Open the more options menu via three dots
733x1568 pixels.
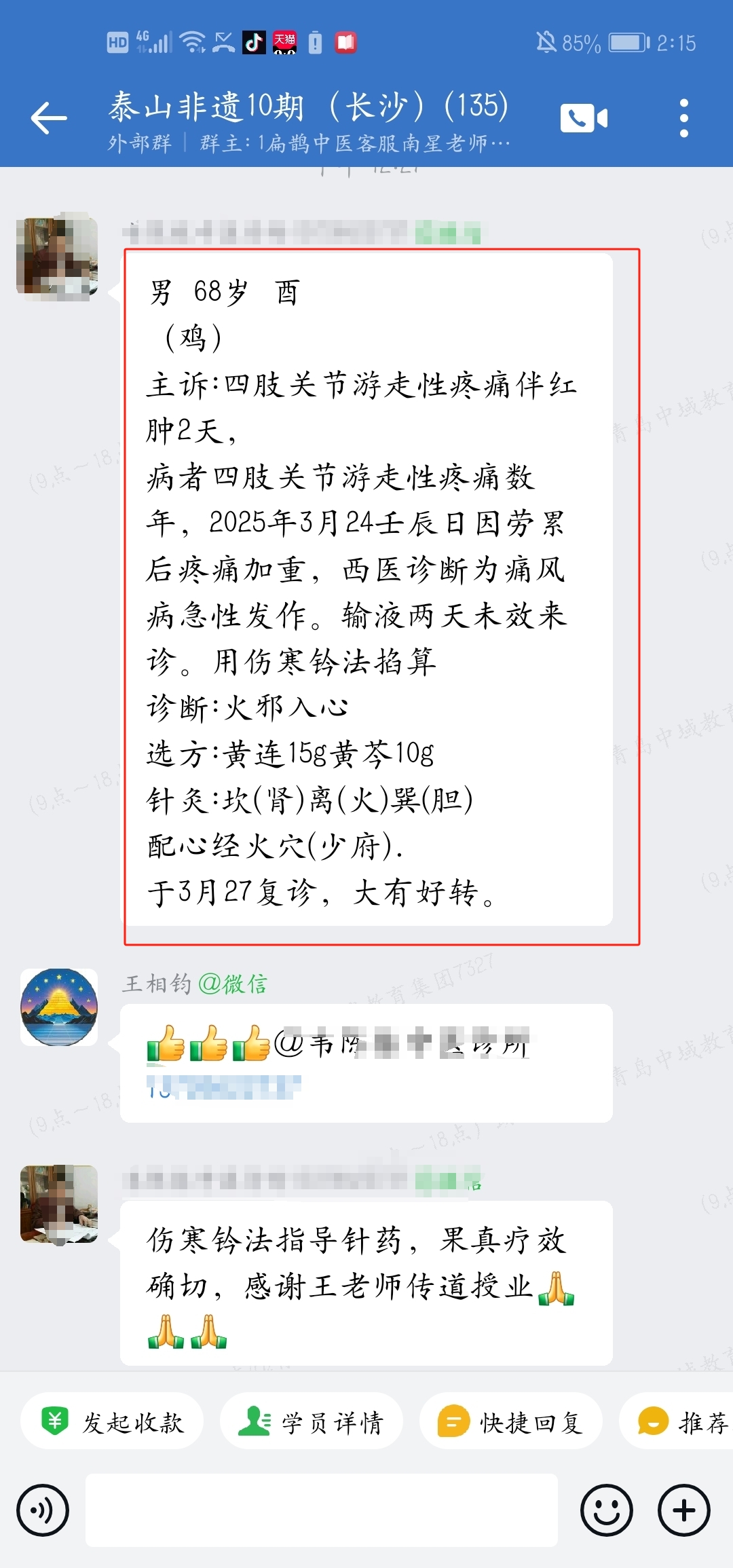pyautogui.click(x=683, y=117)
